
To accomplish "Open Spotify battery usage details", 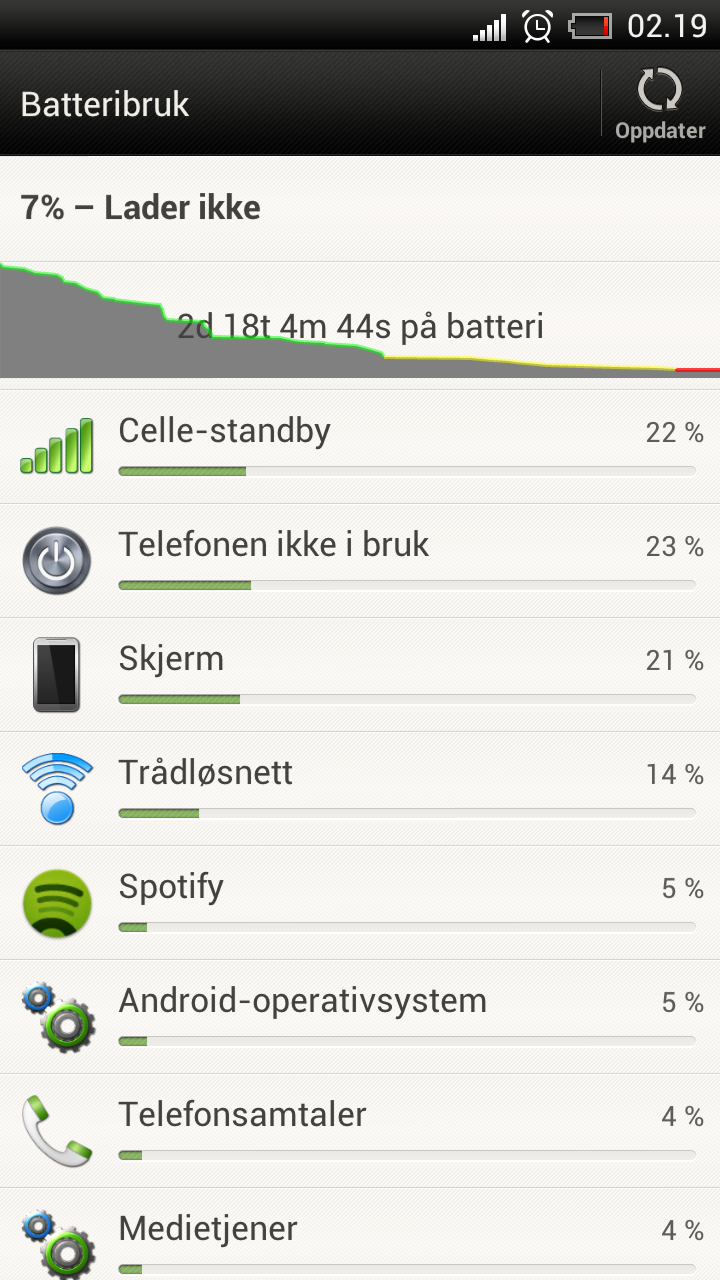I will point(360,903).
